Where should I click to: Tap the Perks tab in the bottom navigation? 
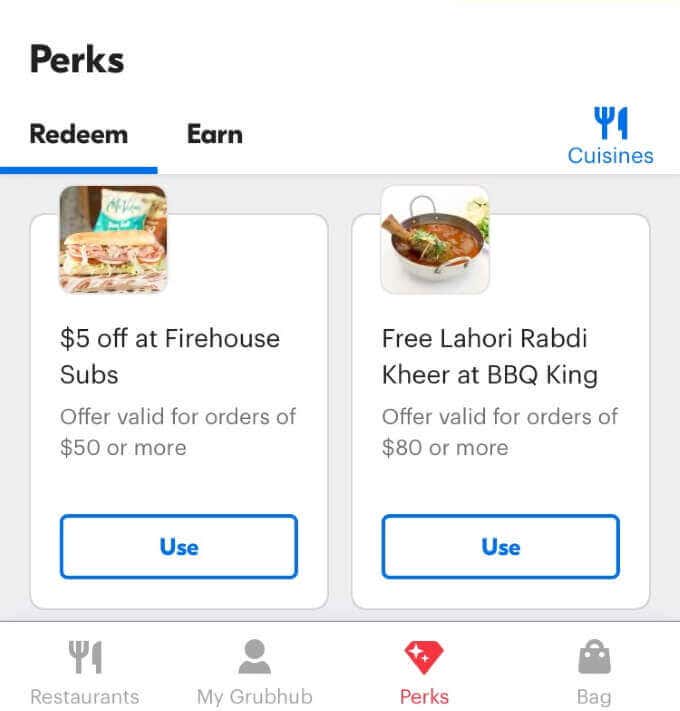424,673
